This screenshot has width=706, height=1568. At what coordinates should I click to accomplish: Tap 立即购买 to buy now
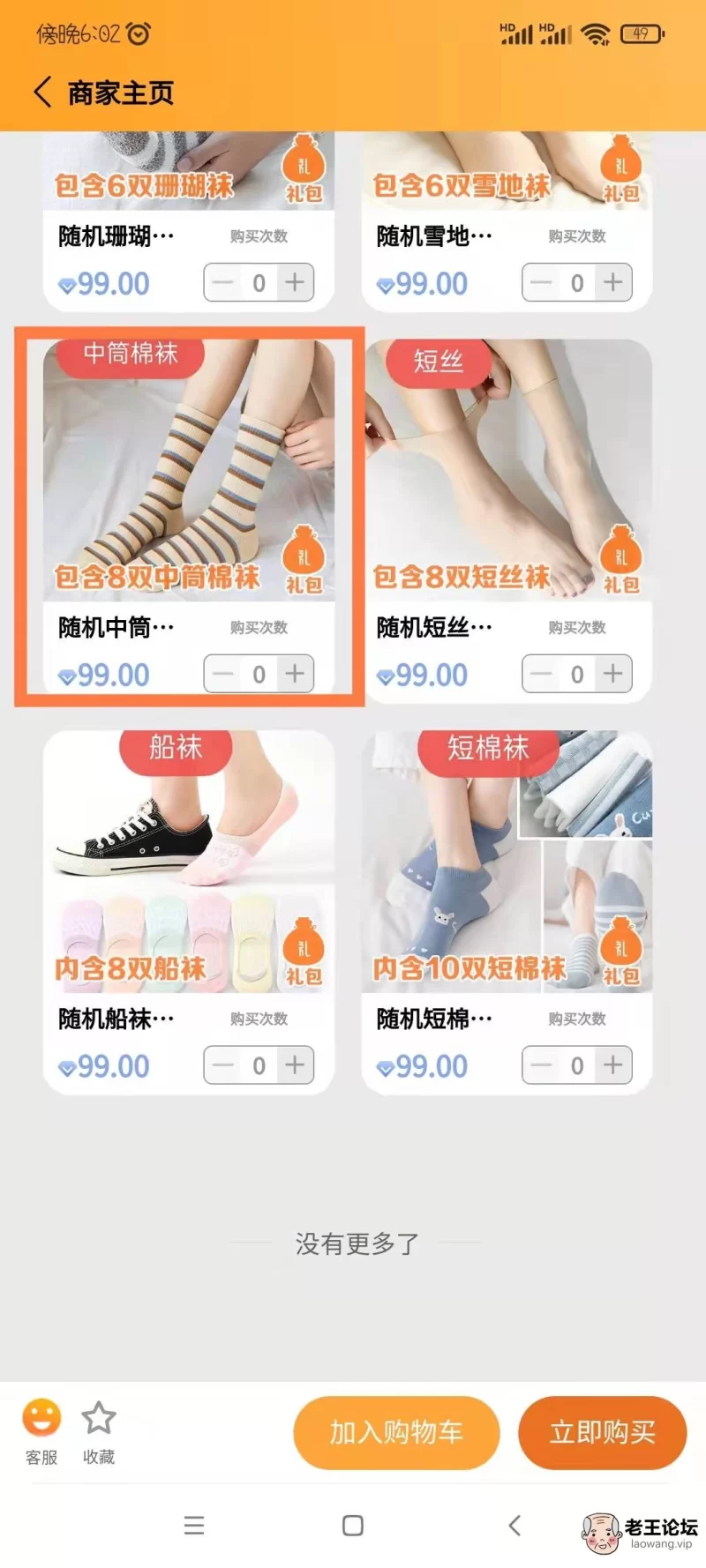tap(602, 1432)
